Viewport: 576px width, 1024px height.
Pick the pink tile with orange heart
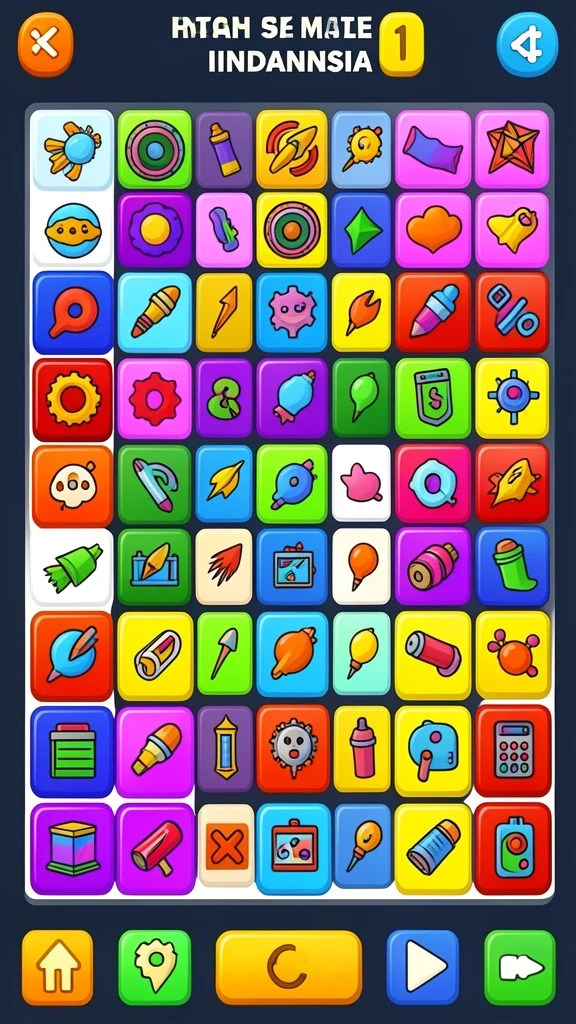click(x=432, y=229)
